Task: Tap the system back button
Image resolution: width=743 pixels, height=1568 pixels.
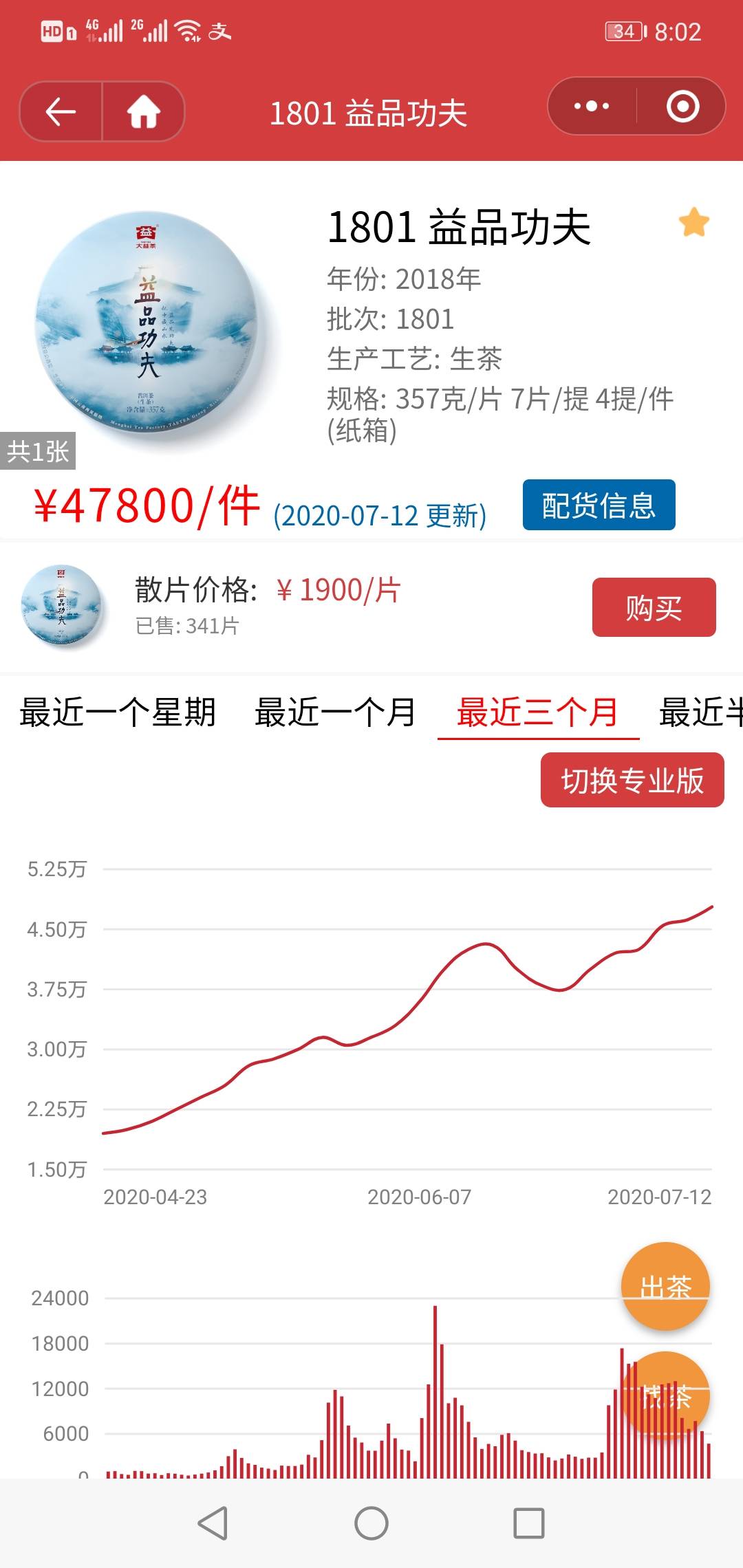Action: coord(213,1523)
